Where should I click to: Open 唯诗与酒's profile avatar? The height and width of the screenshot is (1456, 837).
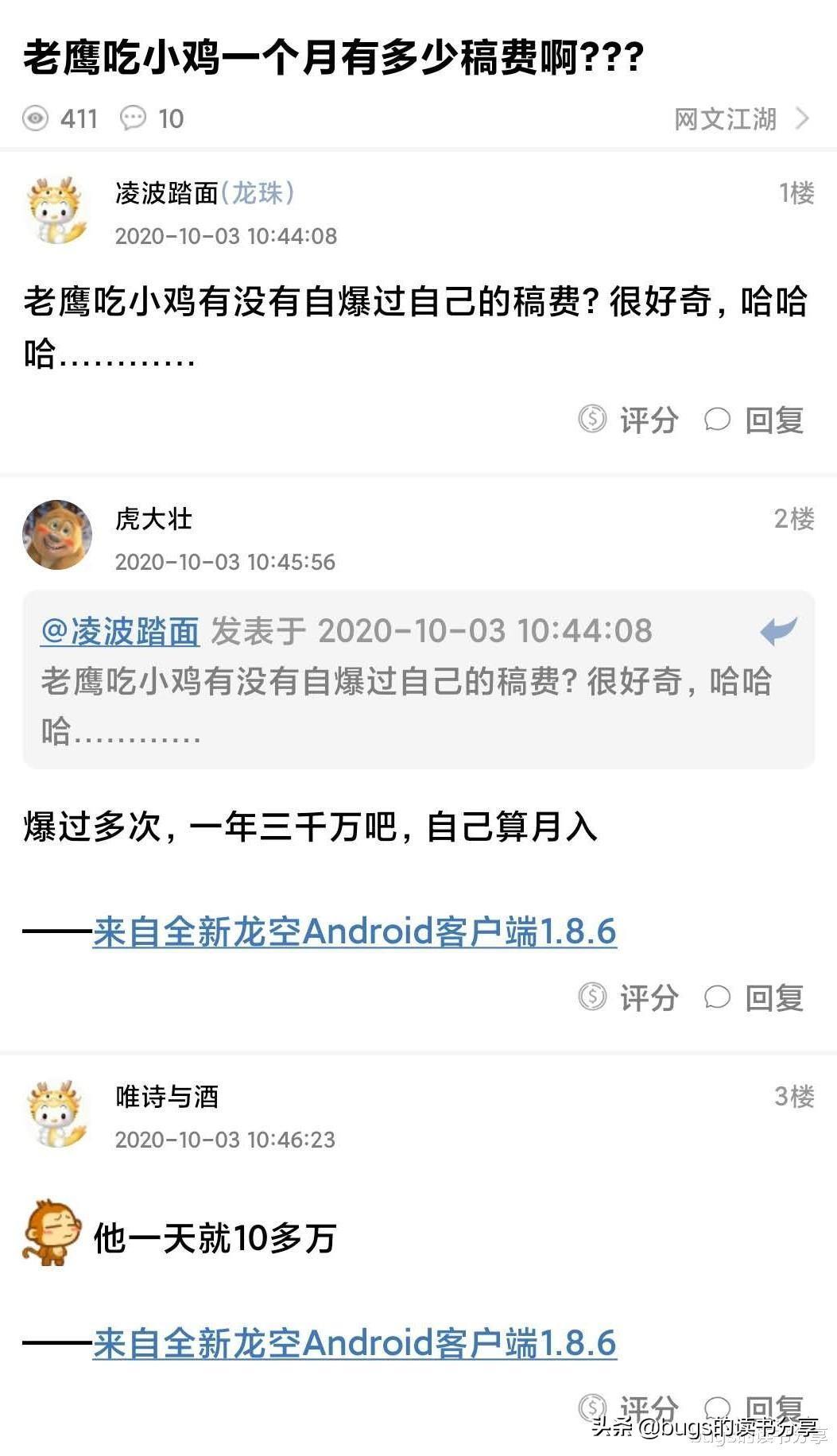[x=56, y=1113]
